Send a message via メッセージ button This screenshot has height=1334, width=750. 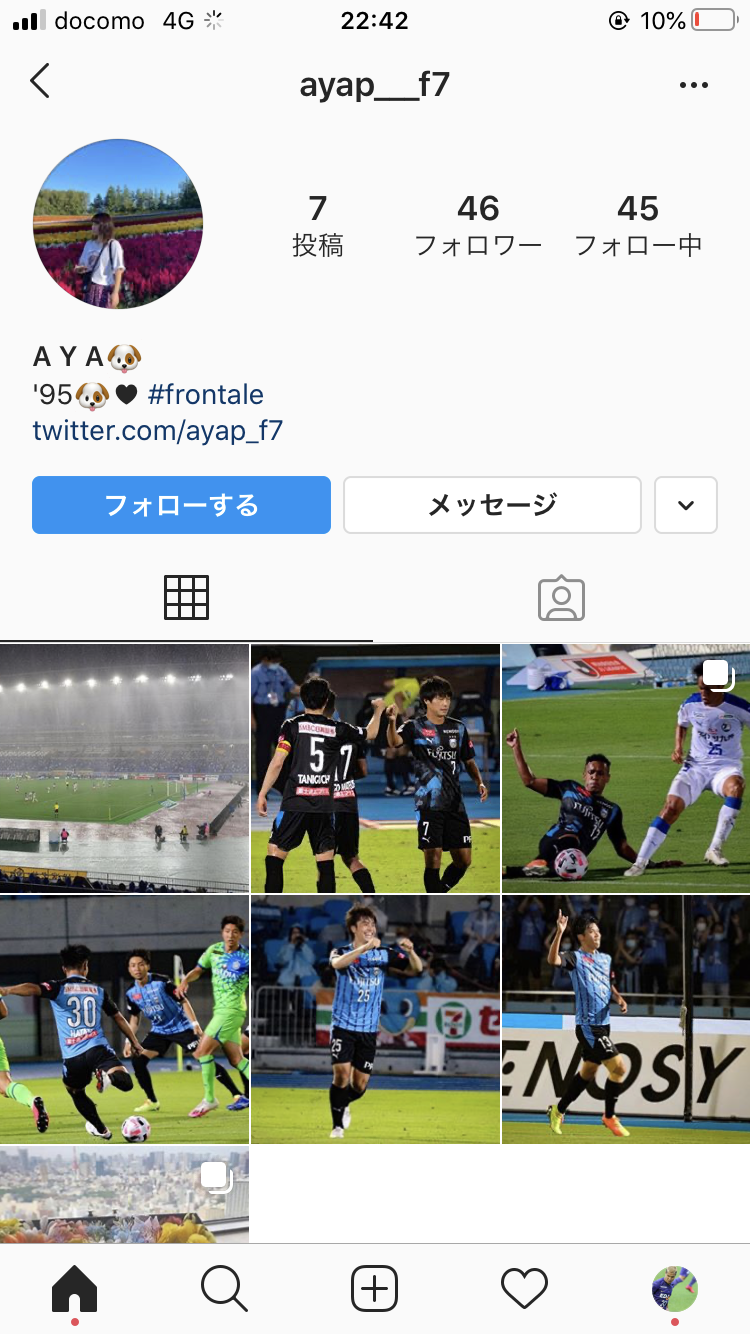pyautogui.click(x=492, y=505)
